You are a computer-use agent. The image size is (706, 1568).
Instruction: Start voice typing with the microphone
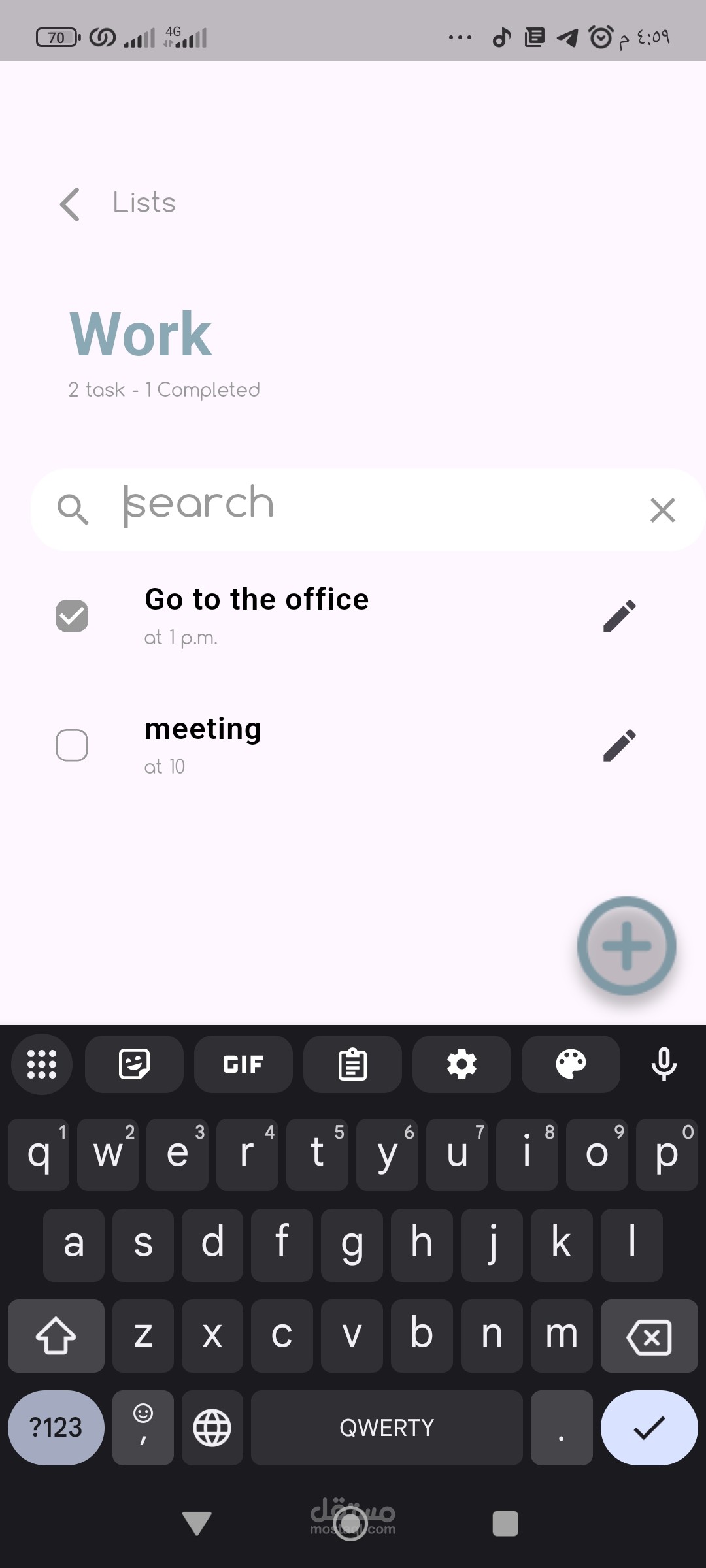(664, 1064)
